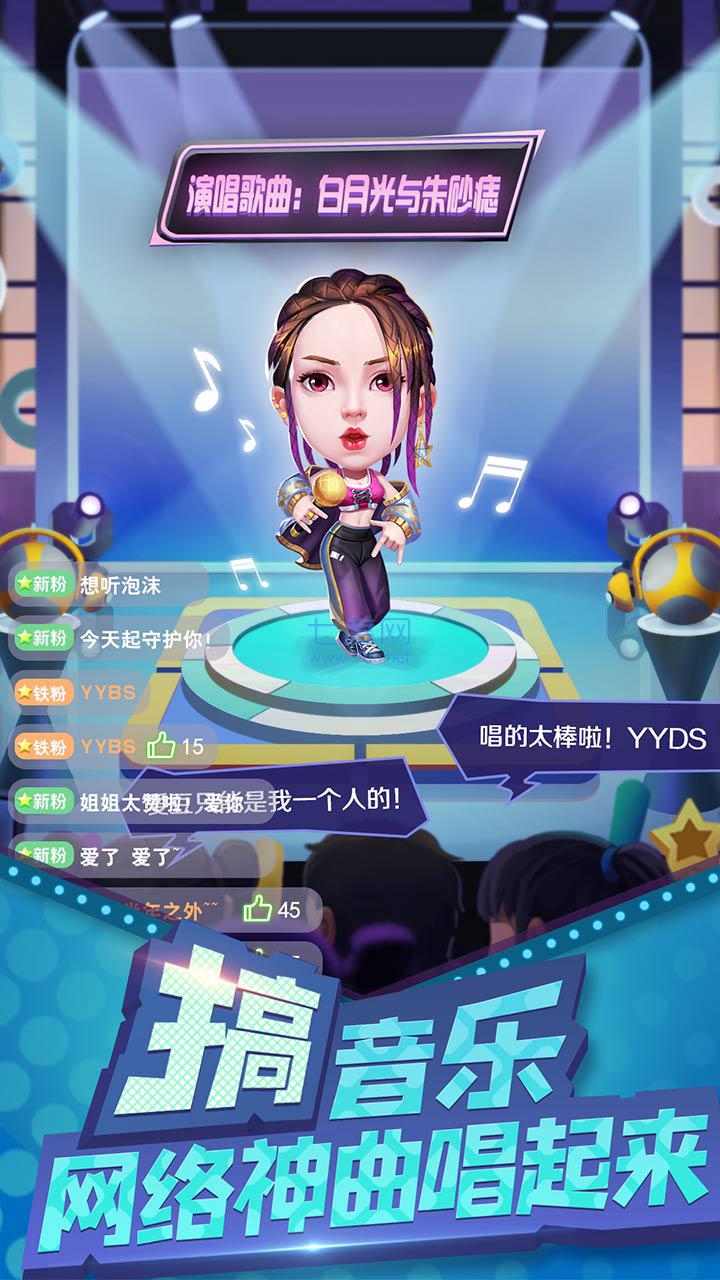Tap the thumbs-up icon showing 15 likes
This screenshot has height=1280, width=720.
[x=160, y=744]
